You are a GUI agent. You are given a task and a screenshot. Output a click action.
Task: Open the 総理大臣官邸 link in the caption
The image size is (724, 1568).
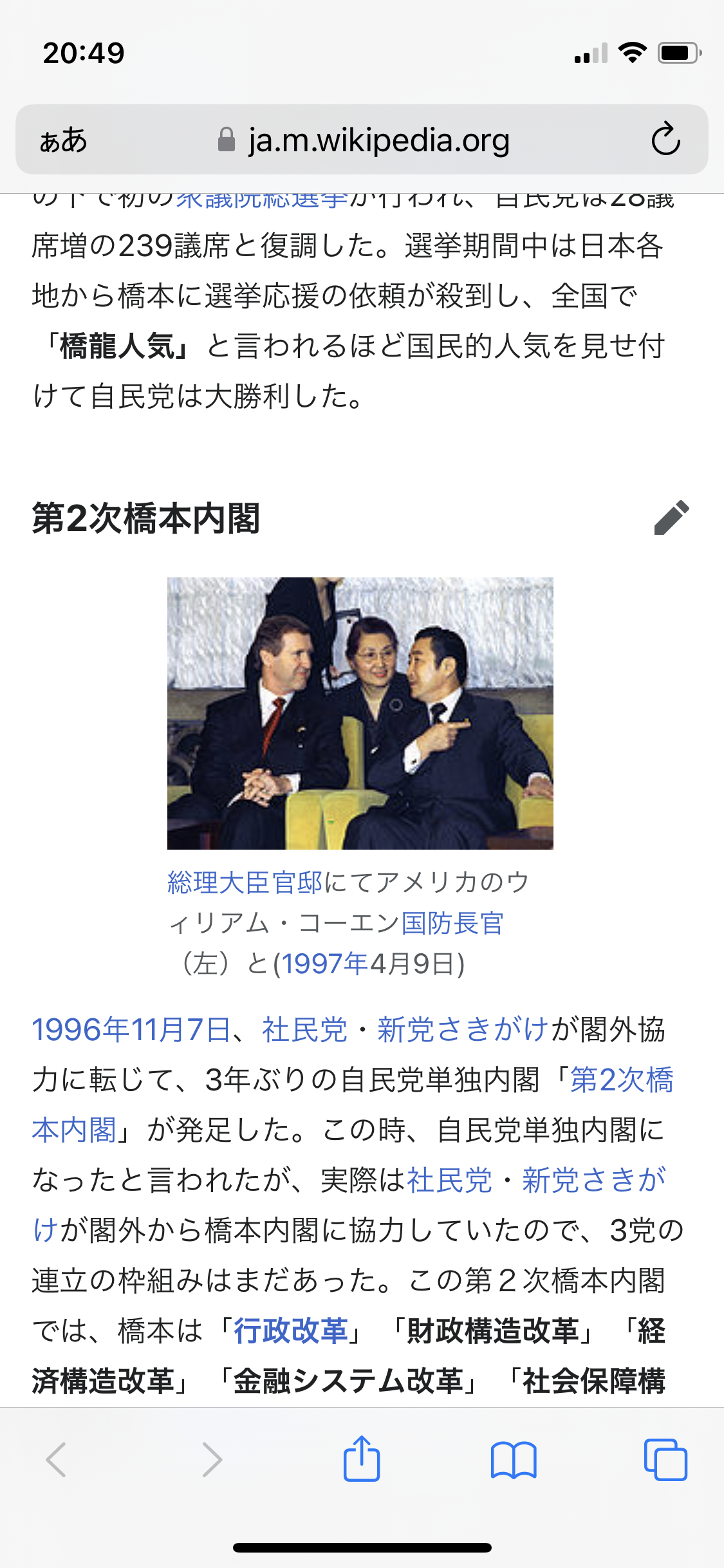pyautogui.click(x=245, y=882)
